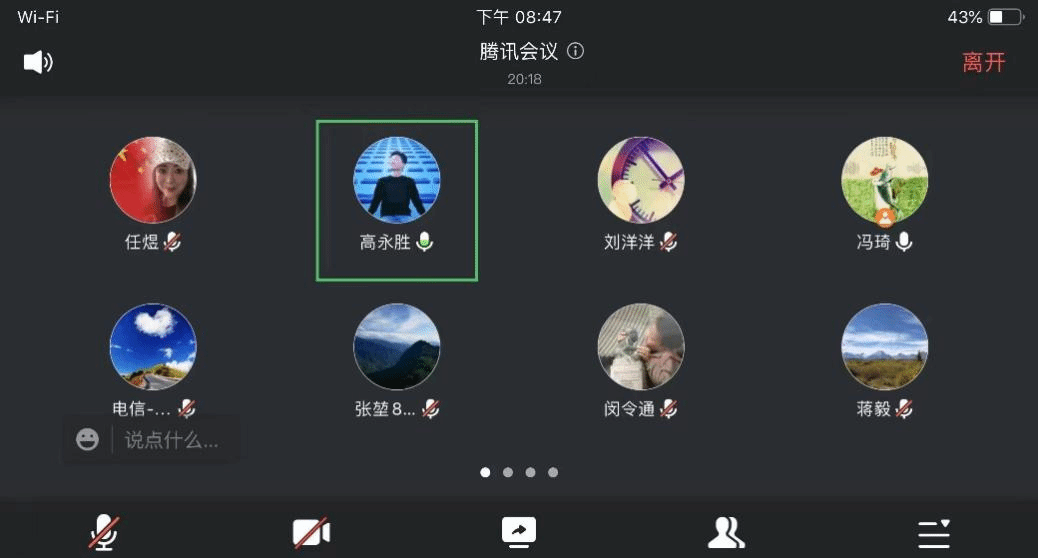This screenshot has height=558, width=1038.
Task: Leave the meeting with 离开
Action: (x=983, y=62)
